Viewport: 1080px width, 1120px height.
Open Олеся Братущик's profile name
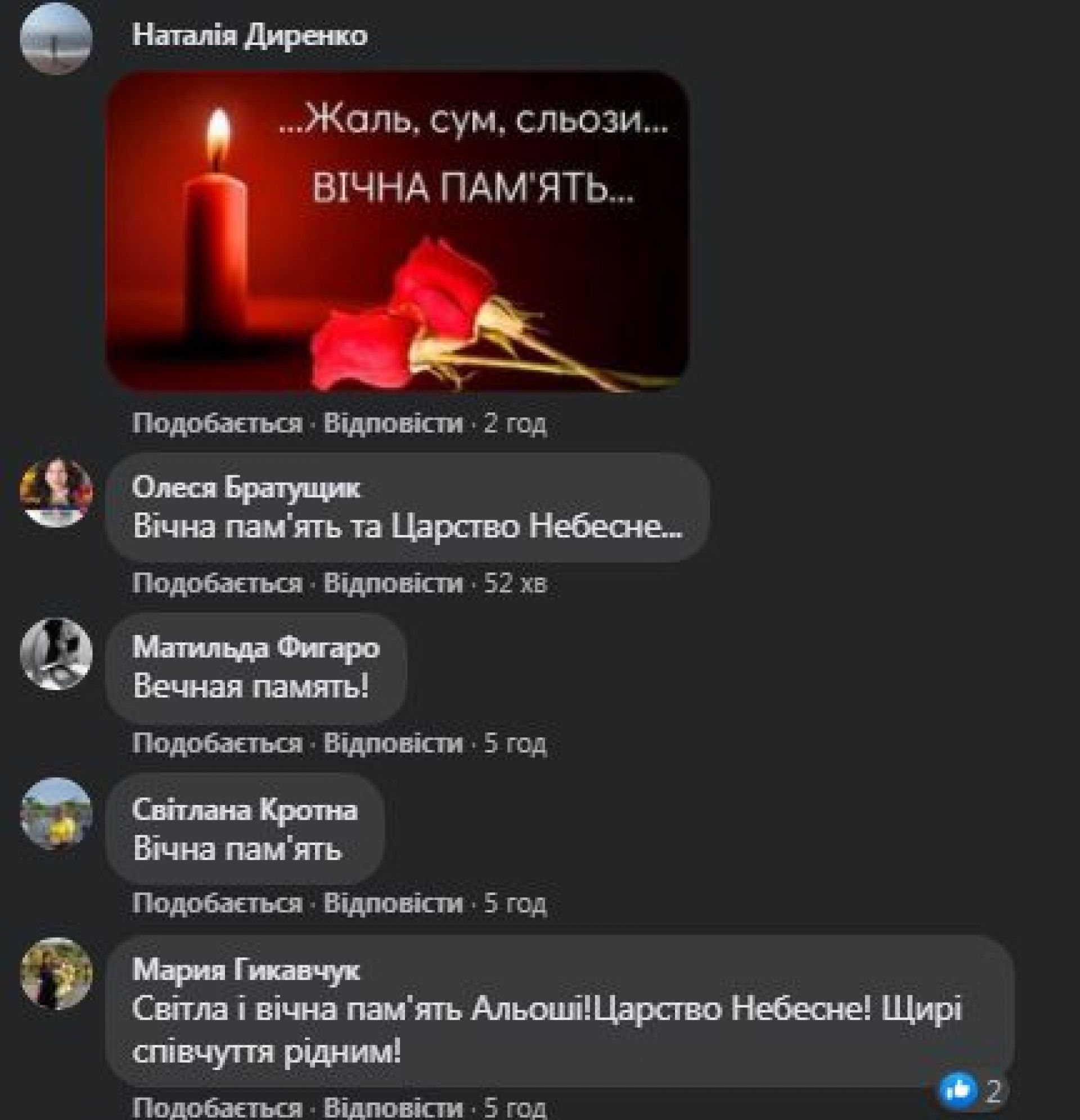click(x=246, y=488)
